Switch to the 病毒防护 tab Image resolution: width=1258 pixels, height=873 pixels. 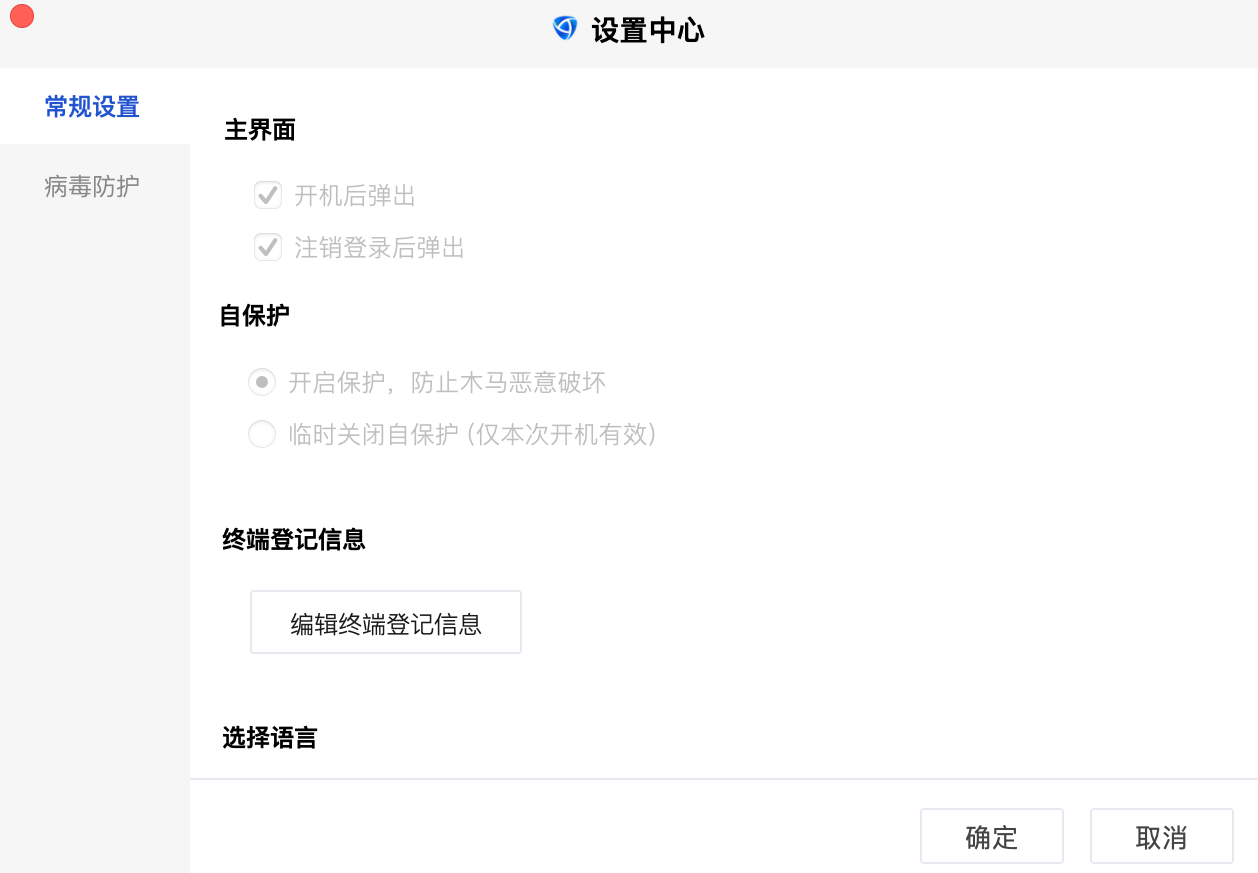pyautogui.click(x=92, y=186)
